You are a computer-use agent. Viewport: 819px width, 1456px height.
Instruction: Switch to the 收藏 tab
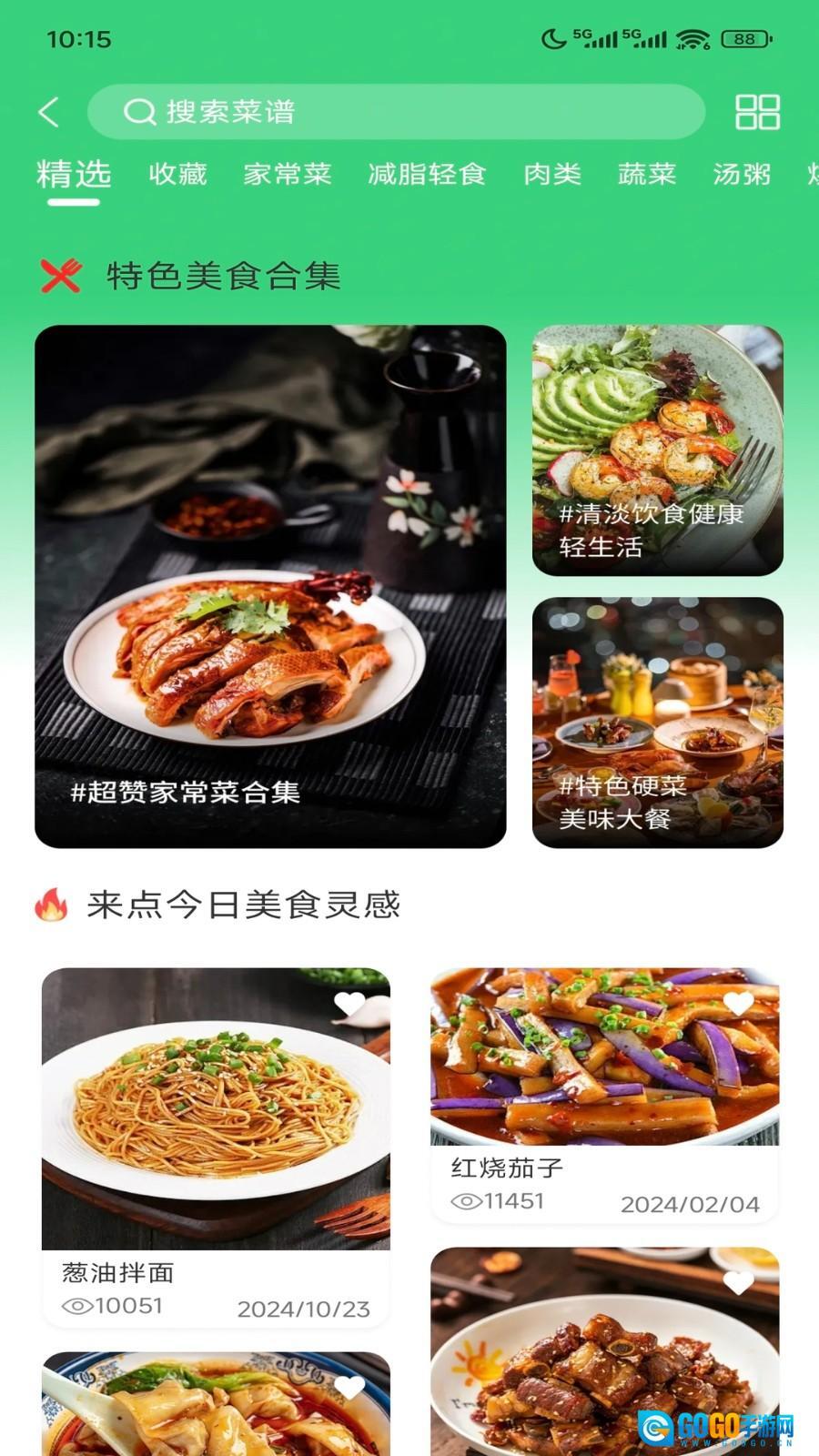point(178,174)
